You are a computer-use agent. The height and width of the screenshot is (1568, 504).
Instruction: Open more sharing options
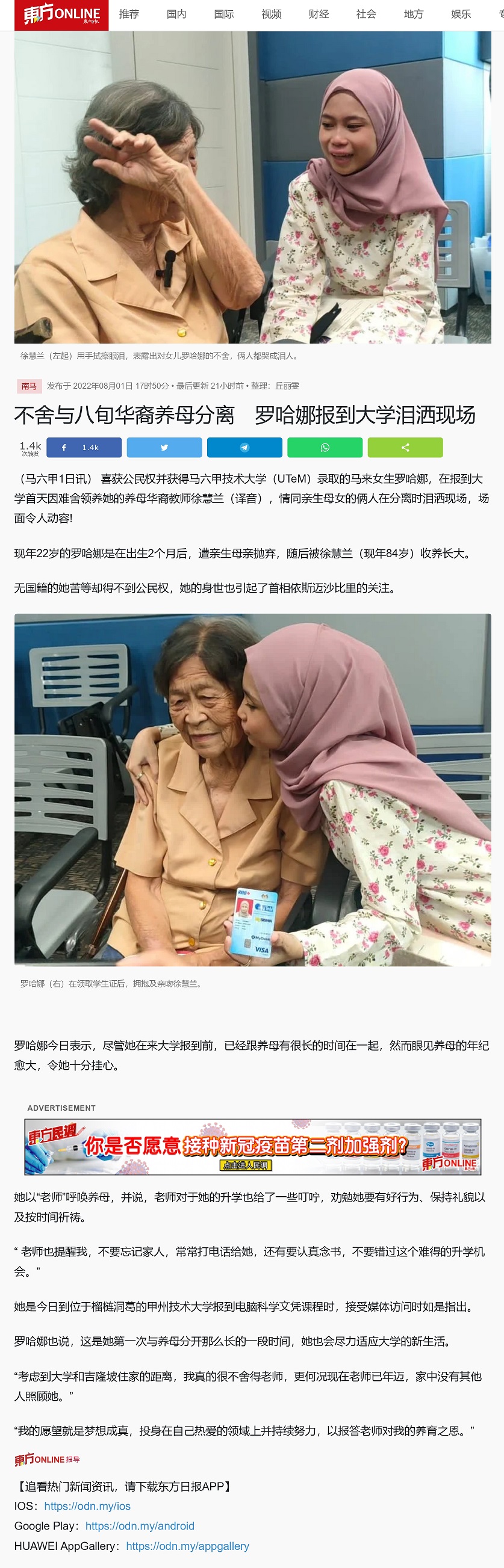point(405,448)
